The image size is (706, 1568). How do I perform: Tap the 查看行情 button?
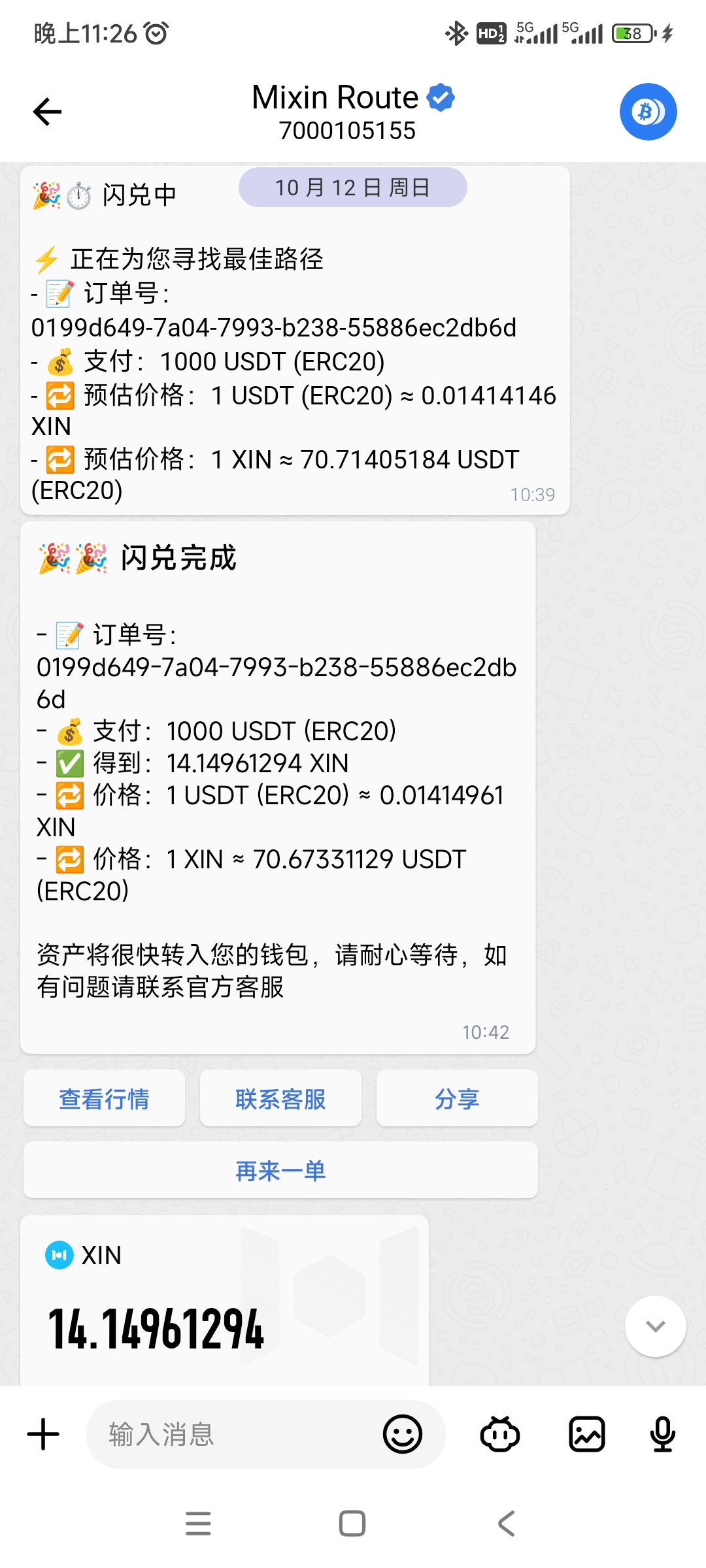[104, 1099]
